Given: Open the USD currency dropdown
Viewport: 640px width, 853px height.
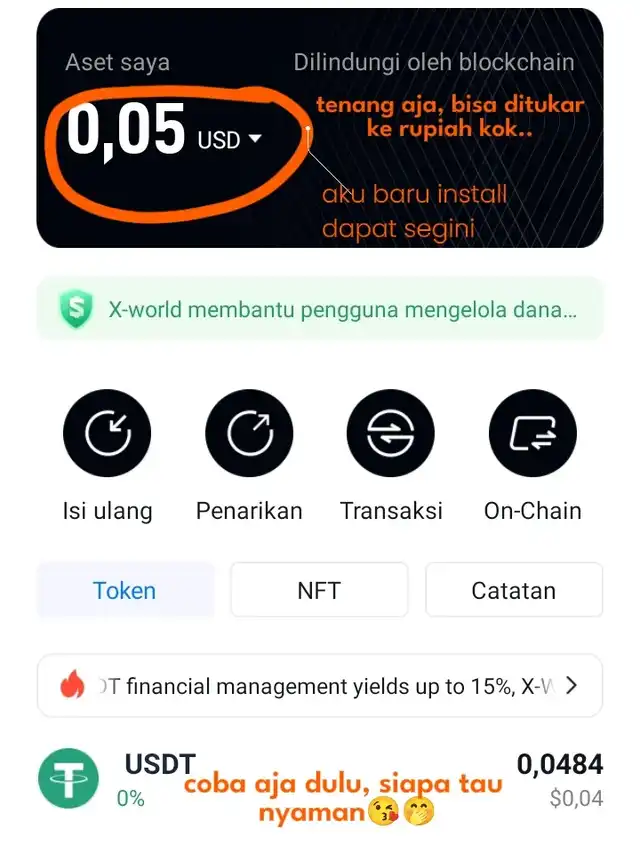Looking at the screenshot, I should pyautogui.click(x=229, y=140).
